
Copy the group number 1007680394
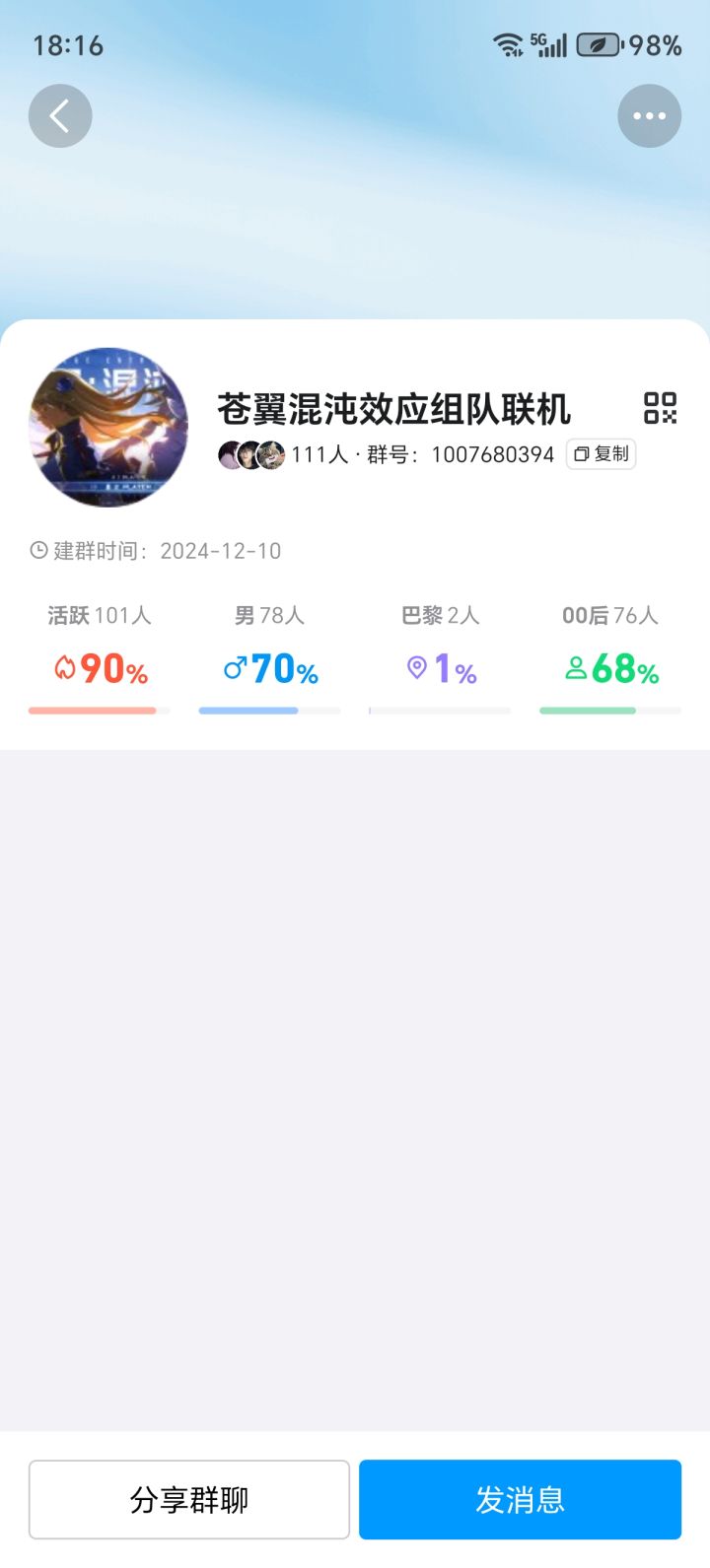pyautogui.click(x=490, y=455)
